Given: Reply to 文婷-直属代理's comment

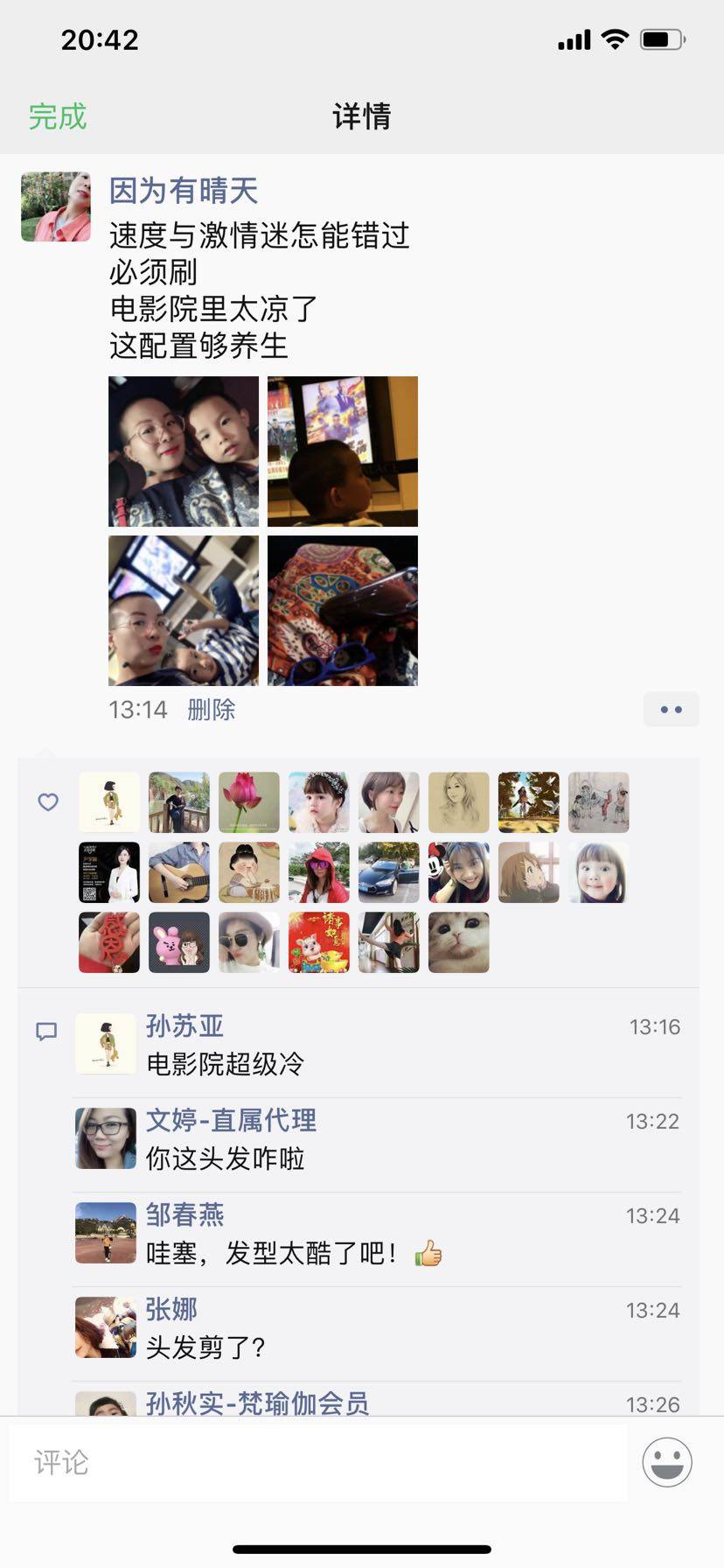Looking at the screenshot, I should tap(225, 1158).
